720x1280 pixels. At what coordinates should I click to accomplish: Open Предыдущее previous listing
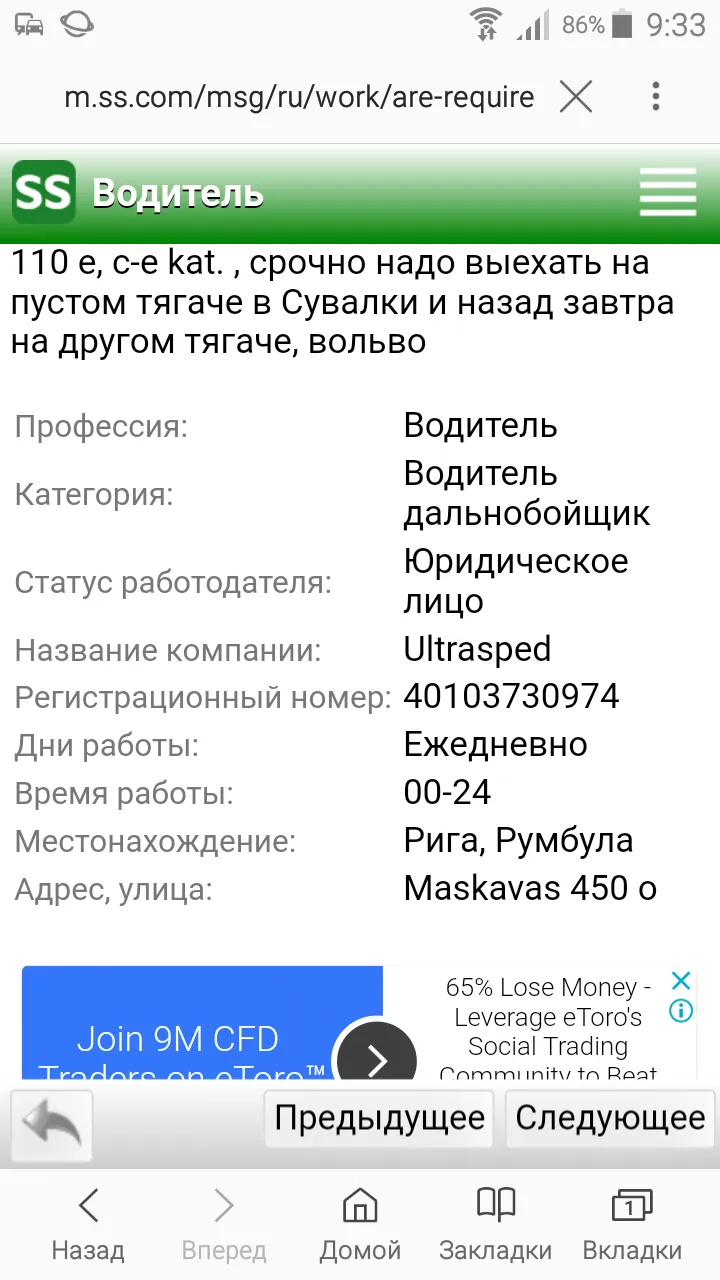coord(380,1118)
